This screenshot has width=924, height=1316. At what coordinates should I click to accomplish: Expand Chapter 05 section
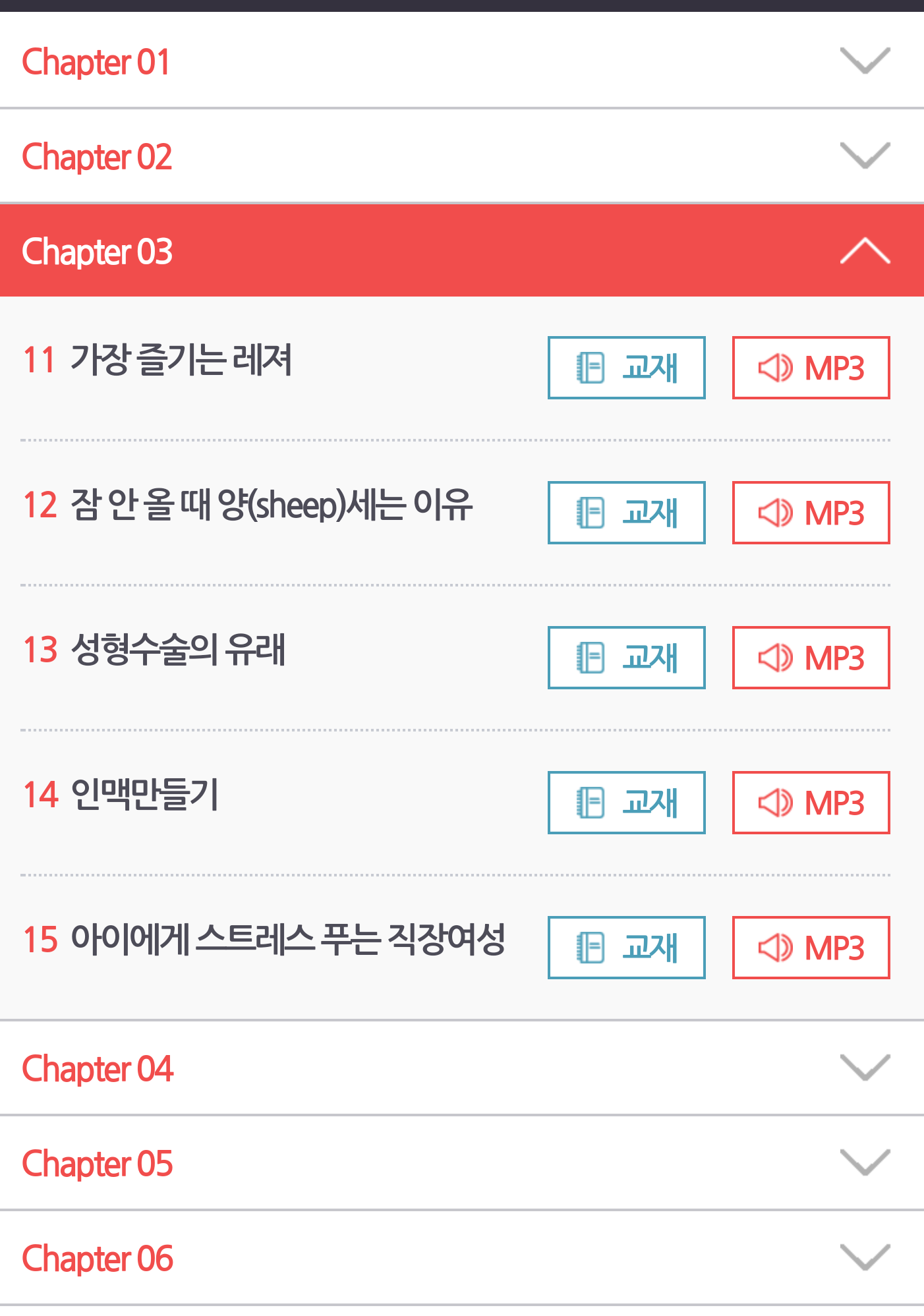(461, 1163)
